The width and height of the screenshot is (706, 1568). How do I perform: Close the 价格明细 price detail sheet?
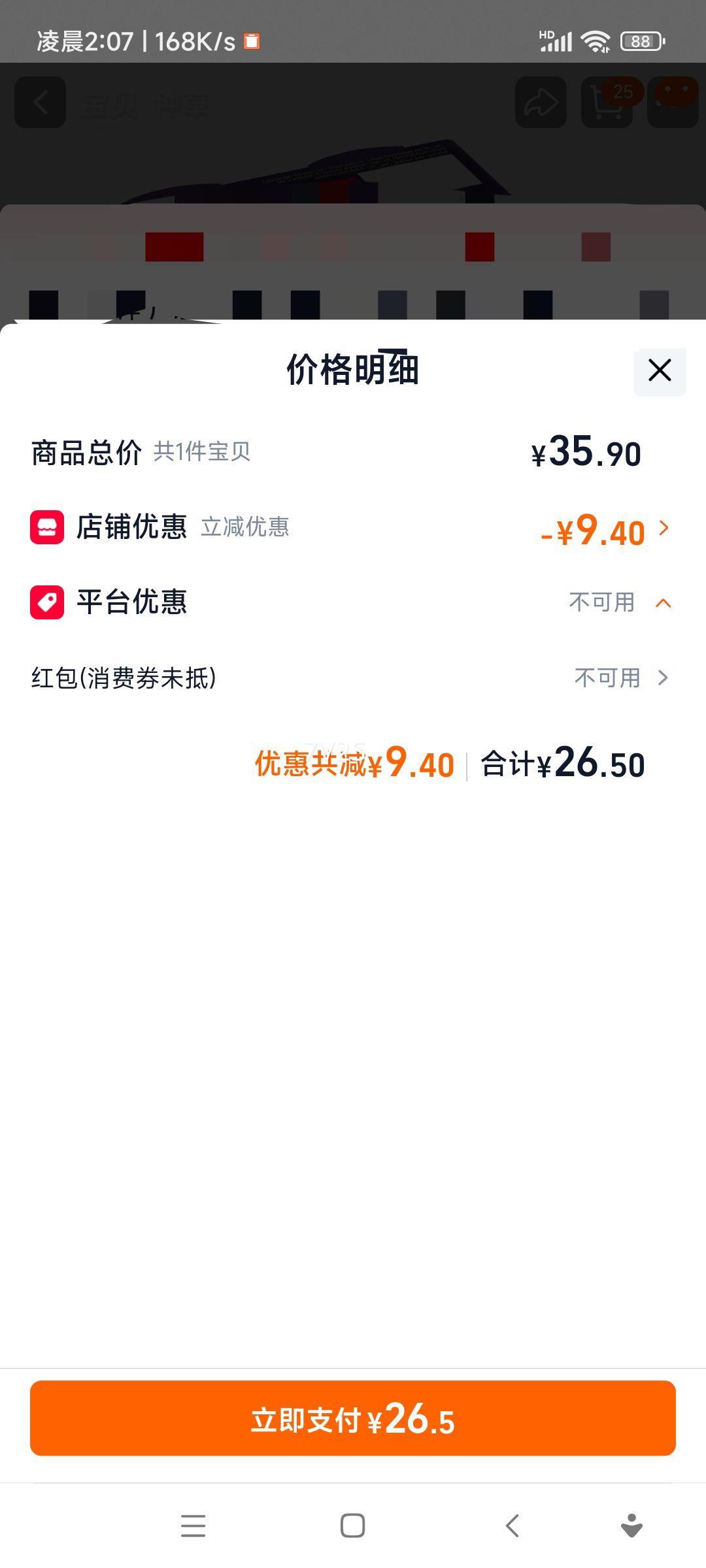click(x=659, y=370)
